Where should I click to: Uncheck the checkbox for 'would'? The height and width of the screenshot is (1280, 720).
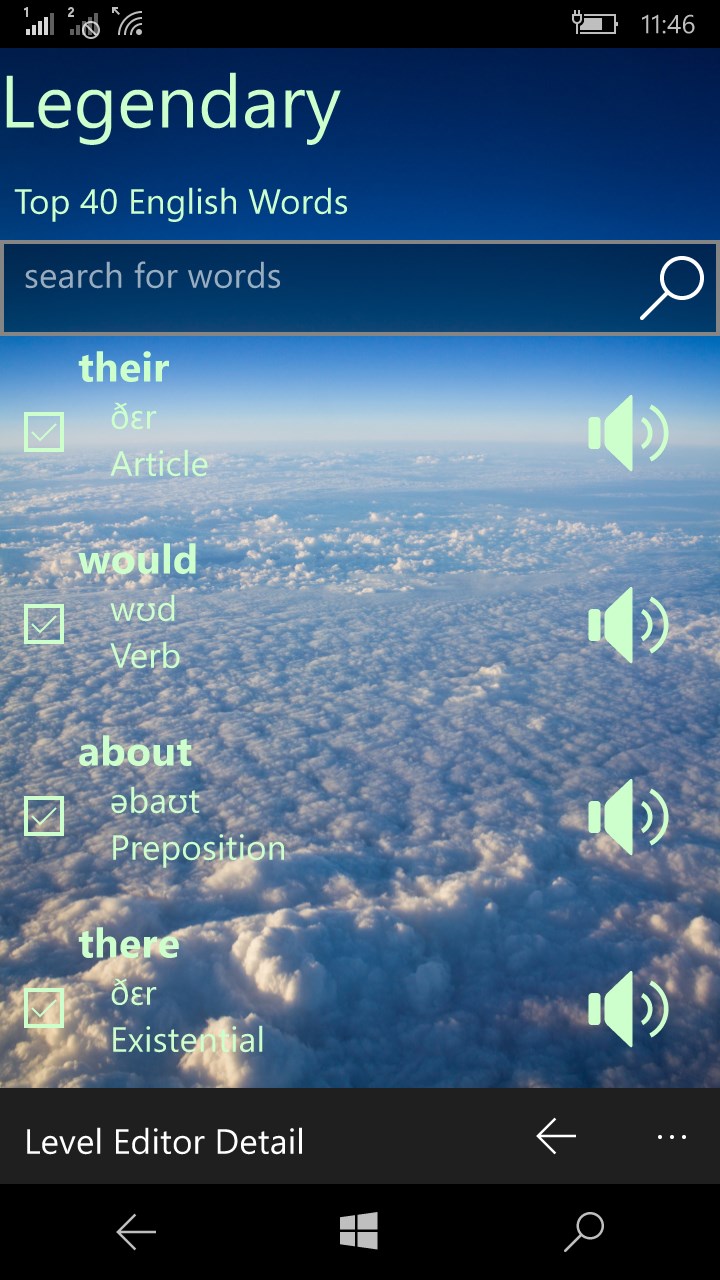[x=44, y=624]
